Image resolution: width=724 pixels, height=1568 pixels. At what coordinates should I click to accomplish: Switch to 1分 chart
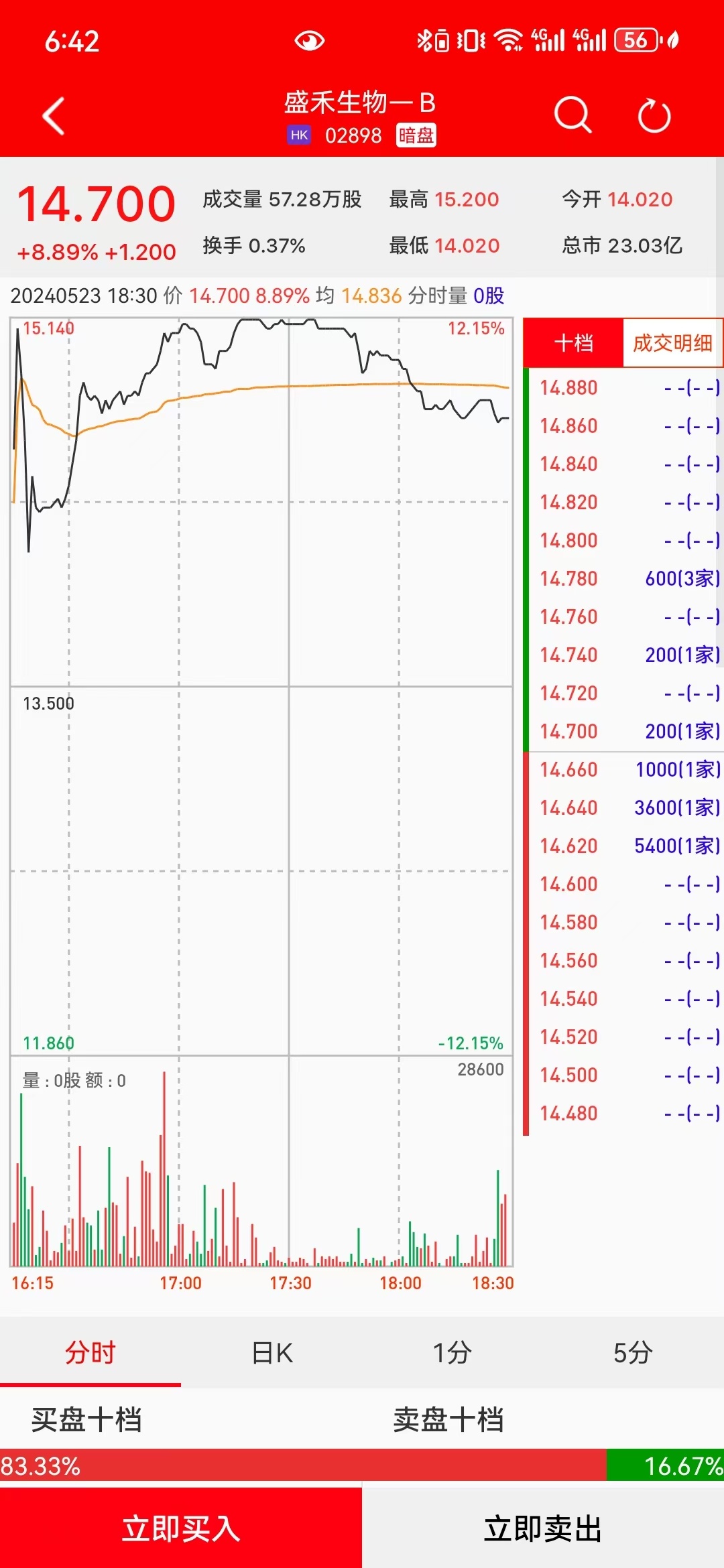[x=452, y=1352]
